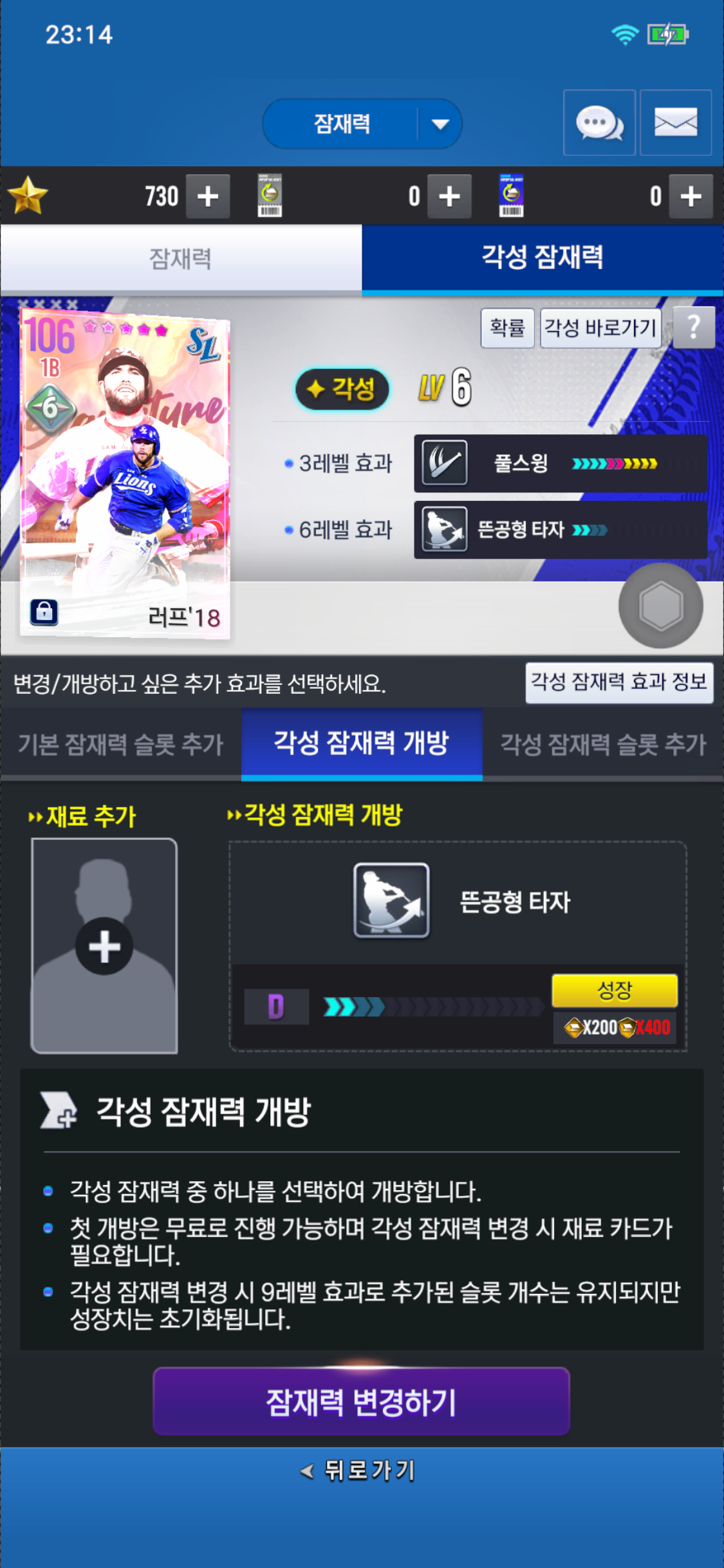Image resolution: width=724 pixels, height=1568 pixels.
Task: Add a material card in 재료 추가
Action: click(x=104, y=946)
